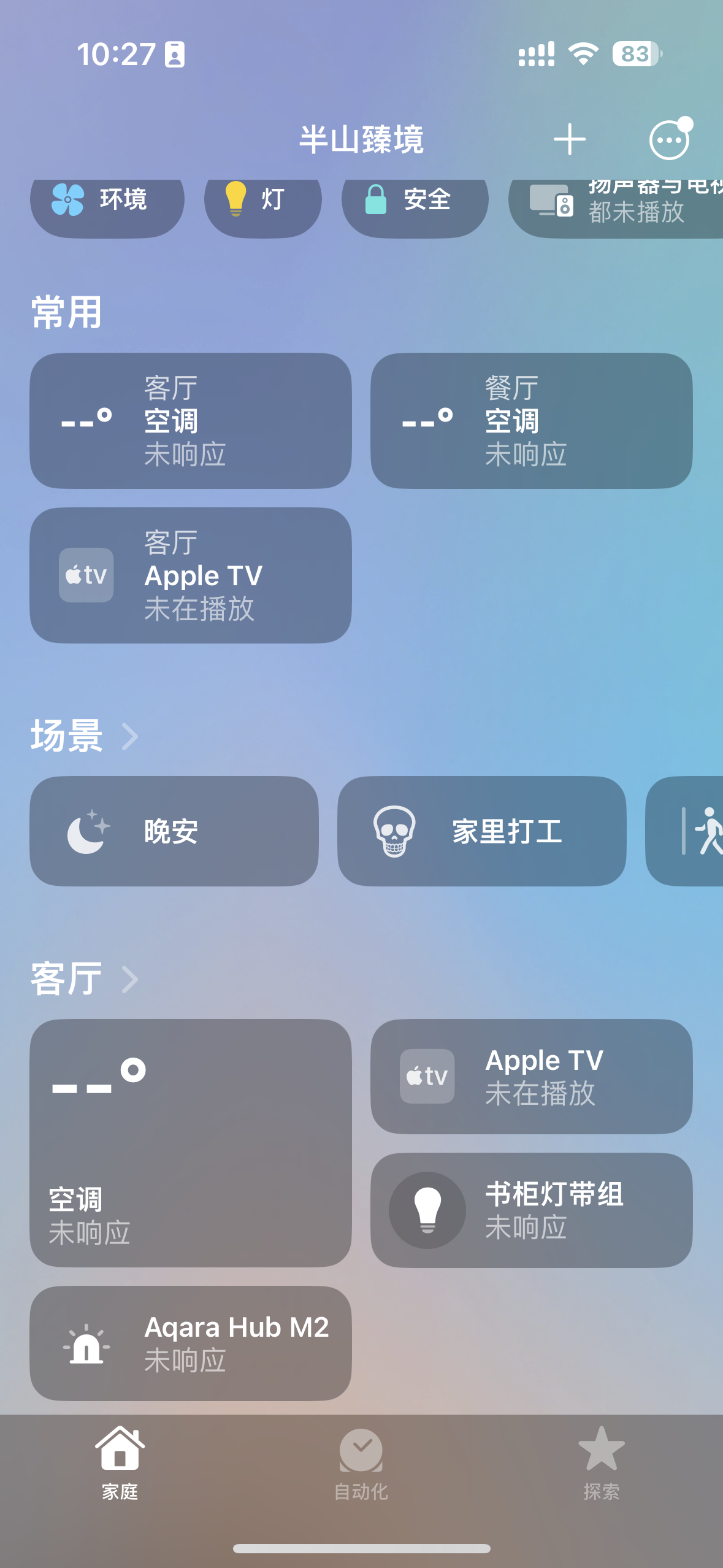723x1568 pixels.
Task: Toggle the 书柜灯带组 light
Action: tap(427, 1210)
